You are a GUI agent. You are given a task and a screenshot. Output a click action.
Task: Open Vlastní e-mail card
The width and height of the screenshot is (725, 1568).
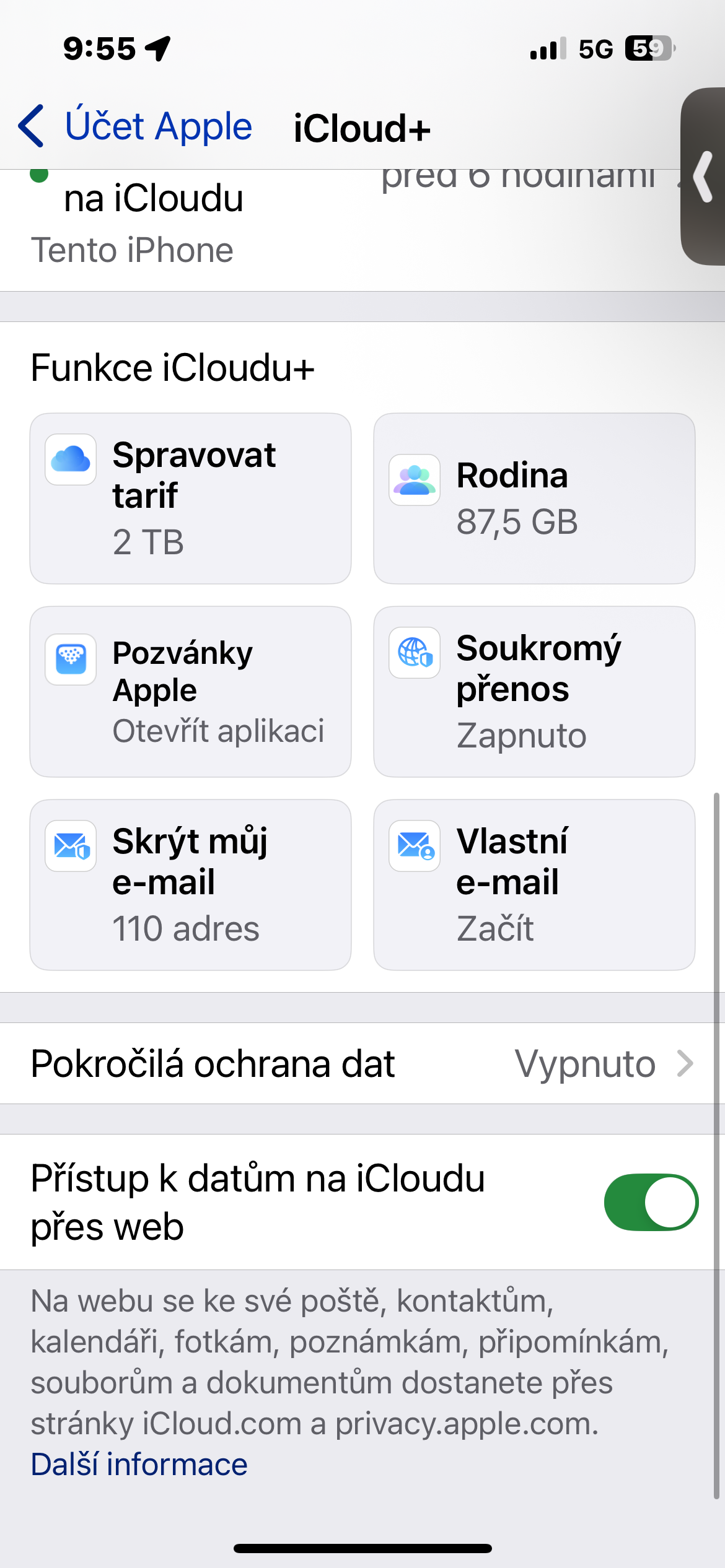click(534, 885)
